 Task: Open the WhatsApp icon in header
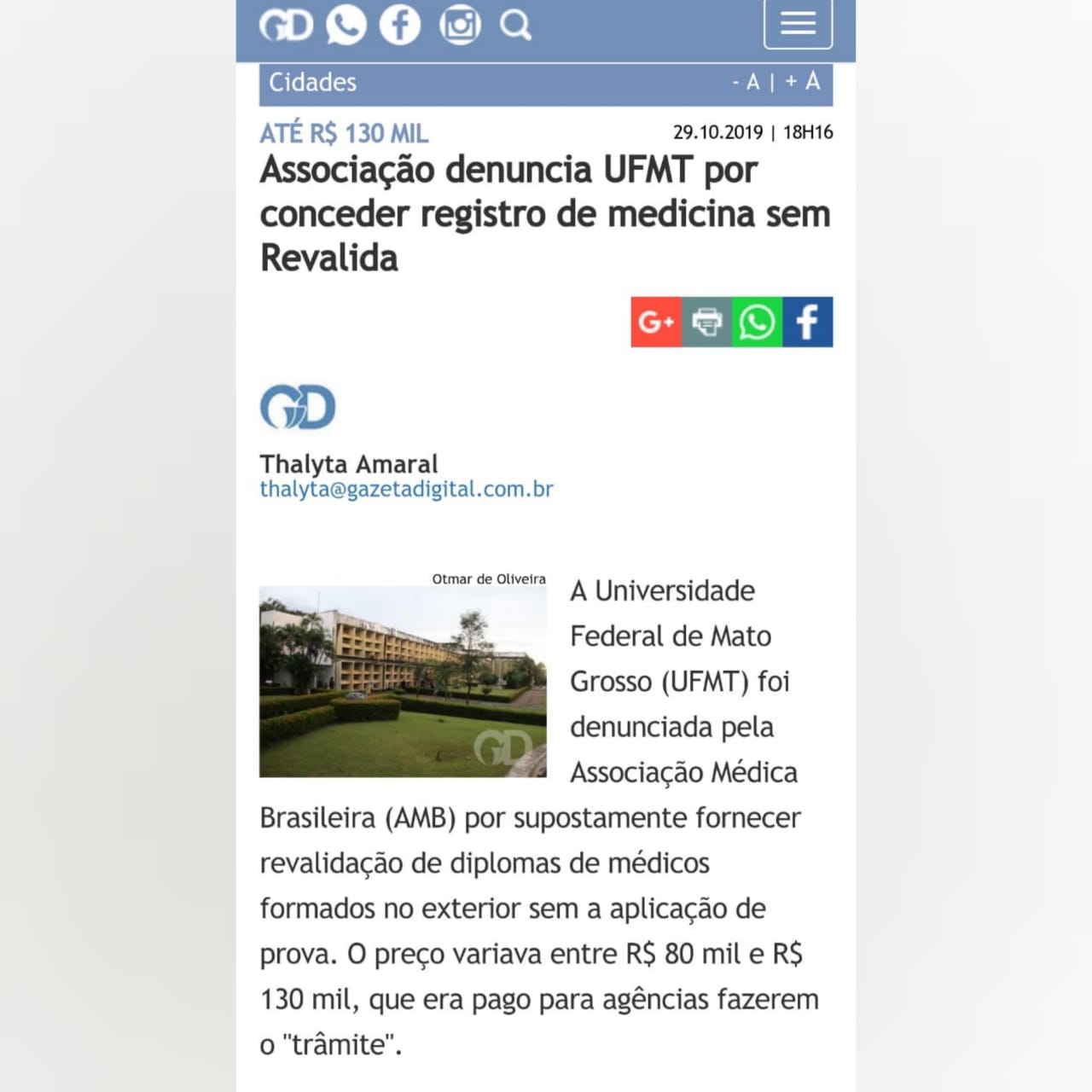tap(346, 25)
